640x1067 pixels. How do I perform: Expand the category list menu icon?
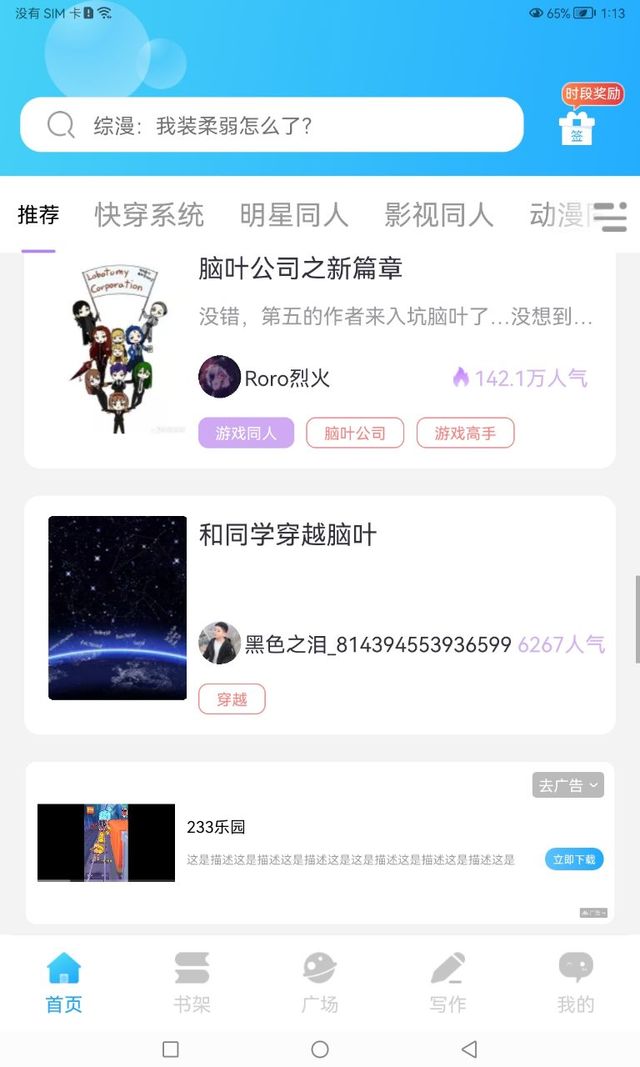[614, 216]
